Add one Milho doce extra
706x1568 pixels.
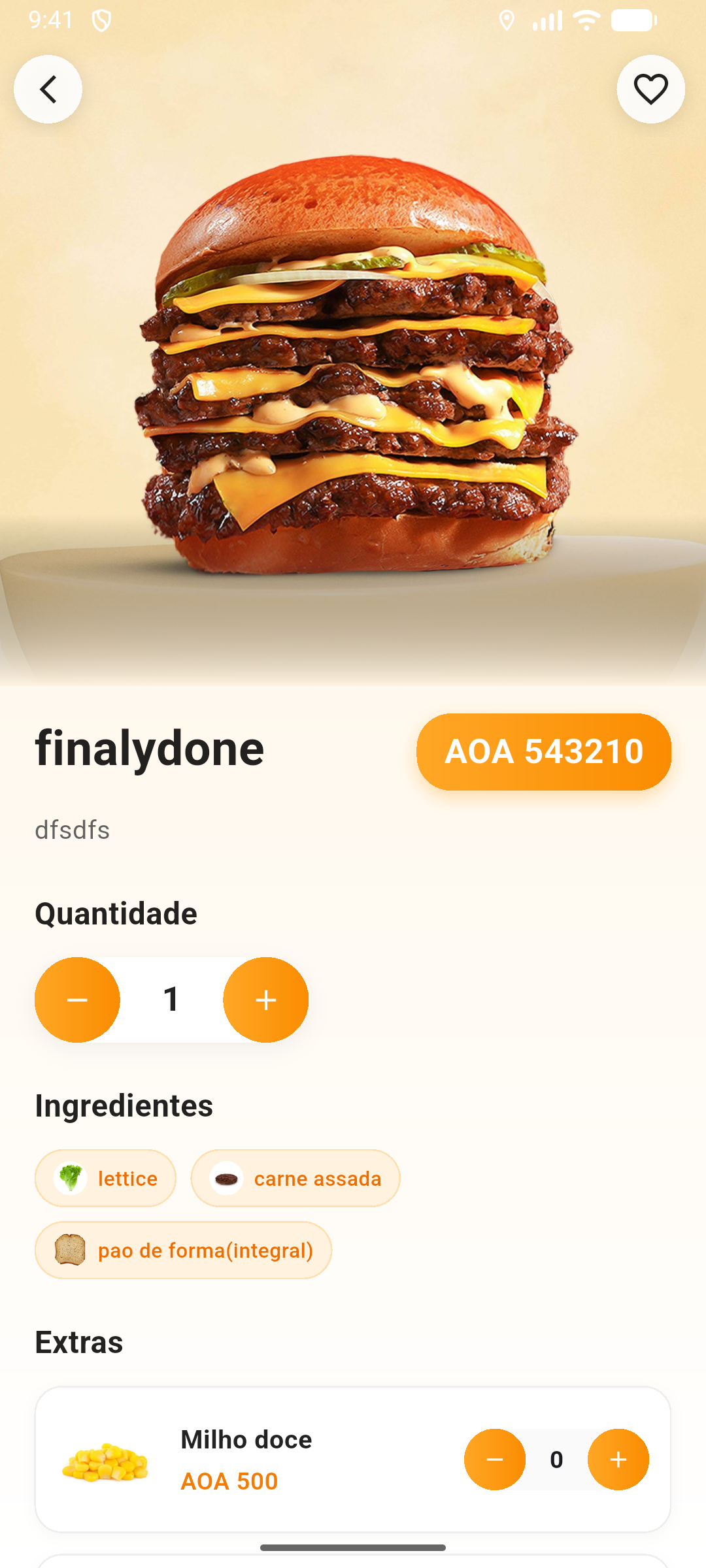click(x=618, y=1459)
